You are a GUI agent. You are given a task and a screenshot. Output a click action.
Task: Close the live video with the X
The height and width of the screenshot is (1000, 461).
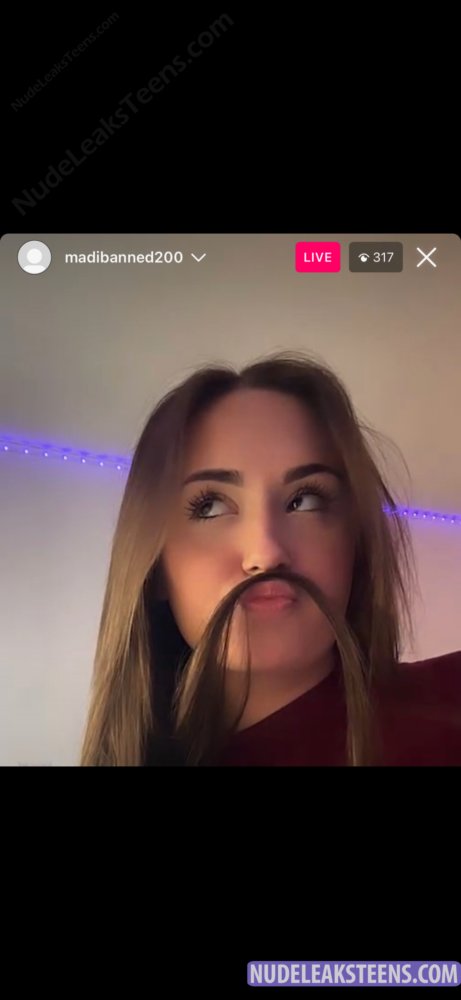(427, 258)
